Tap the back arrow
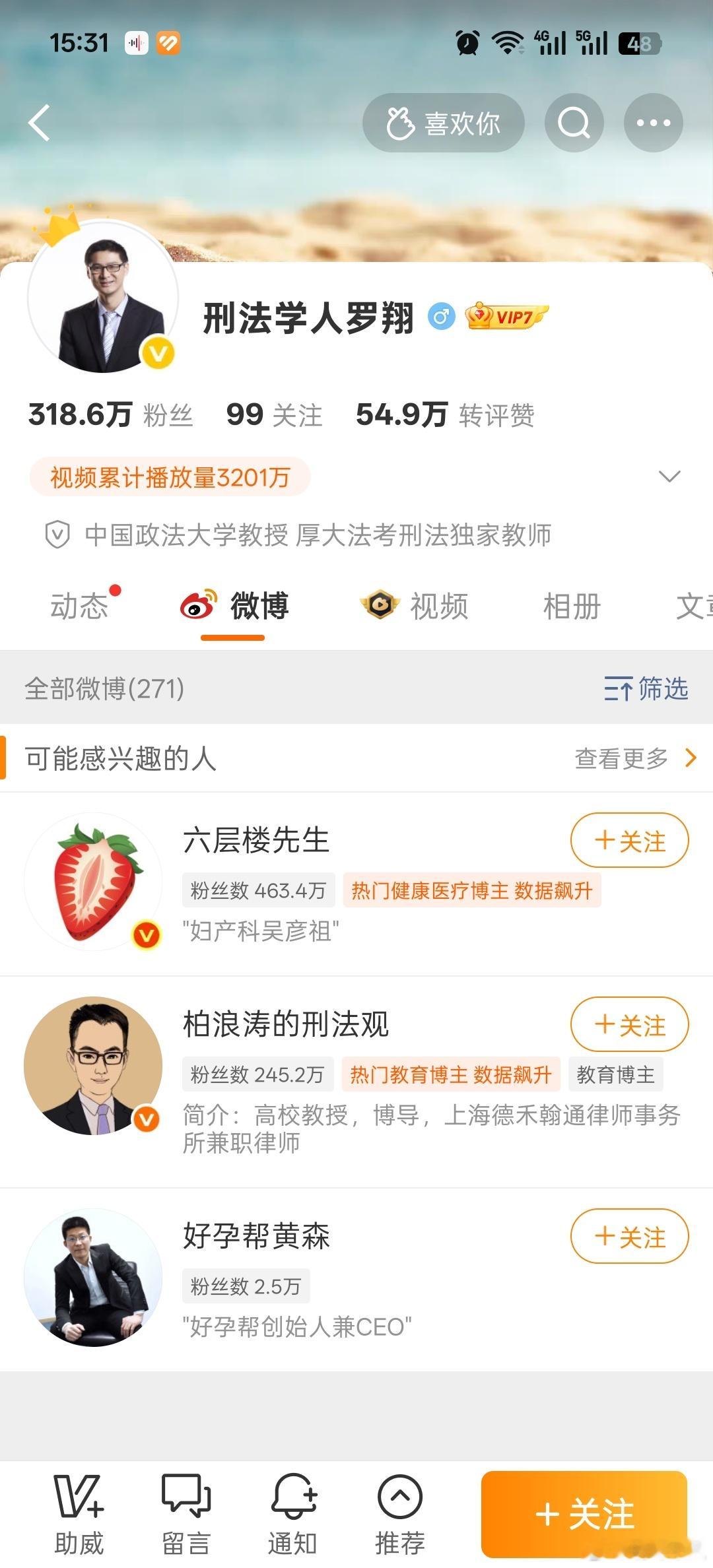Viewport: 713px width, 1568px height. [x=40, y=123]
